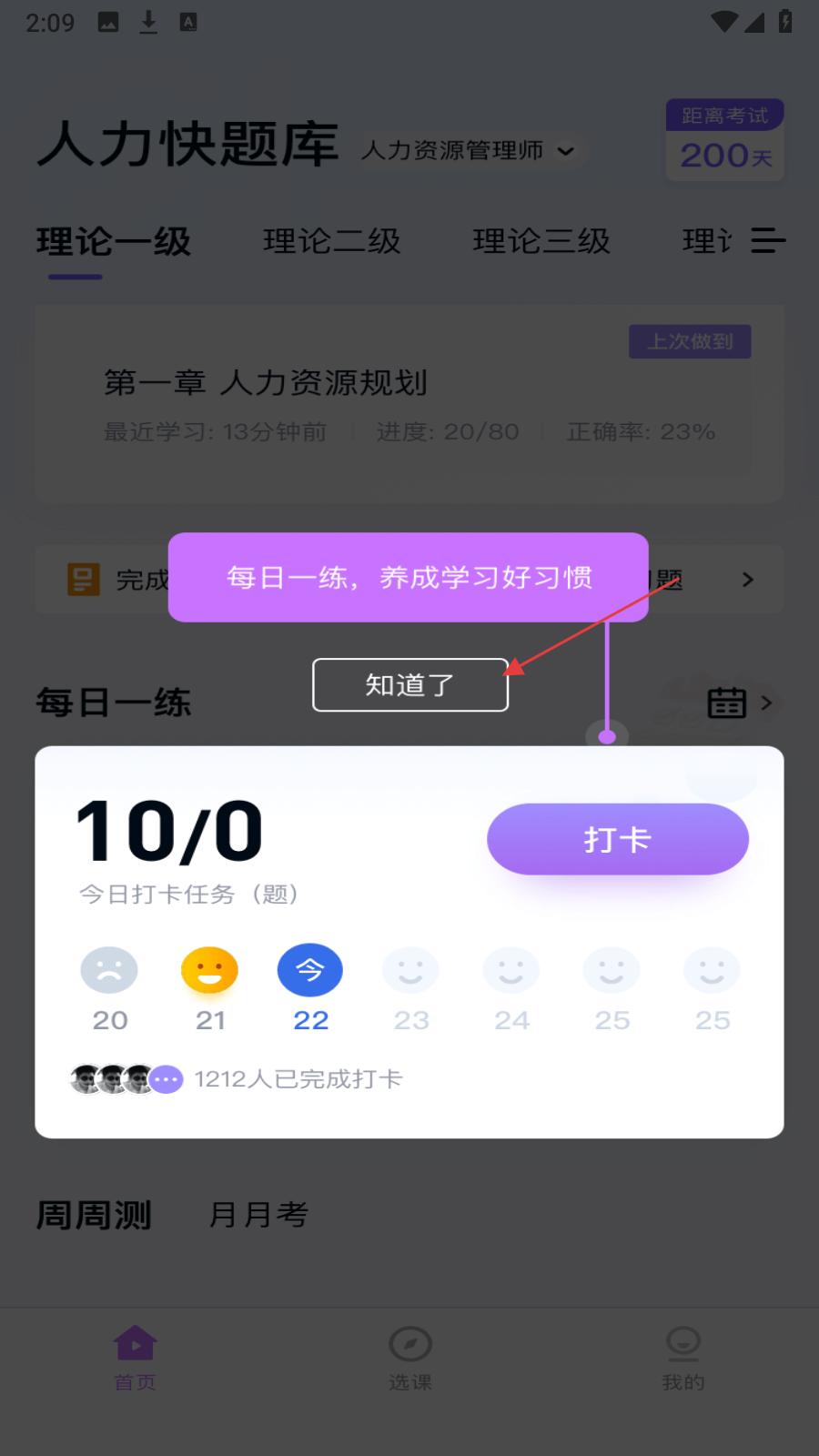The width and height of the screenshot is (819, 1456).
Task: Open the 每日一练 calendar icon
Action: tap(727, 703)
